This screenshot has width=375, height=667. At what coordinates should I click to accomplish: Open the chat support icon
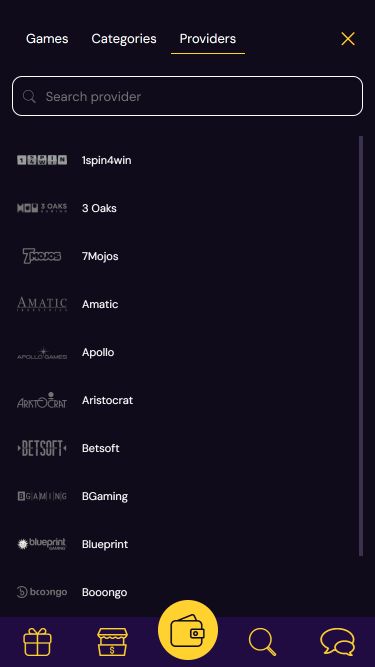coord(338,641)
